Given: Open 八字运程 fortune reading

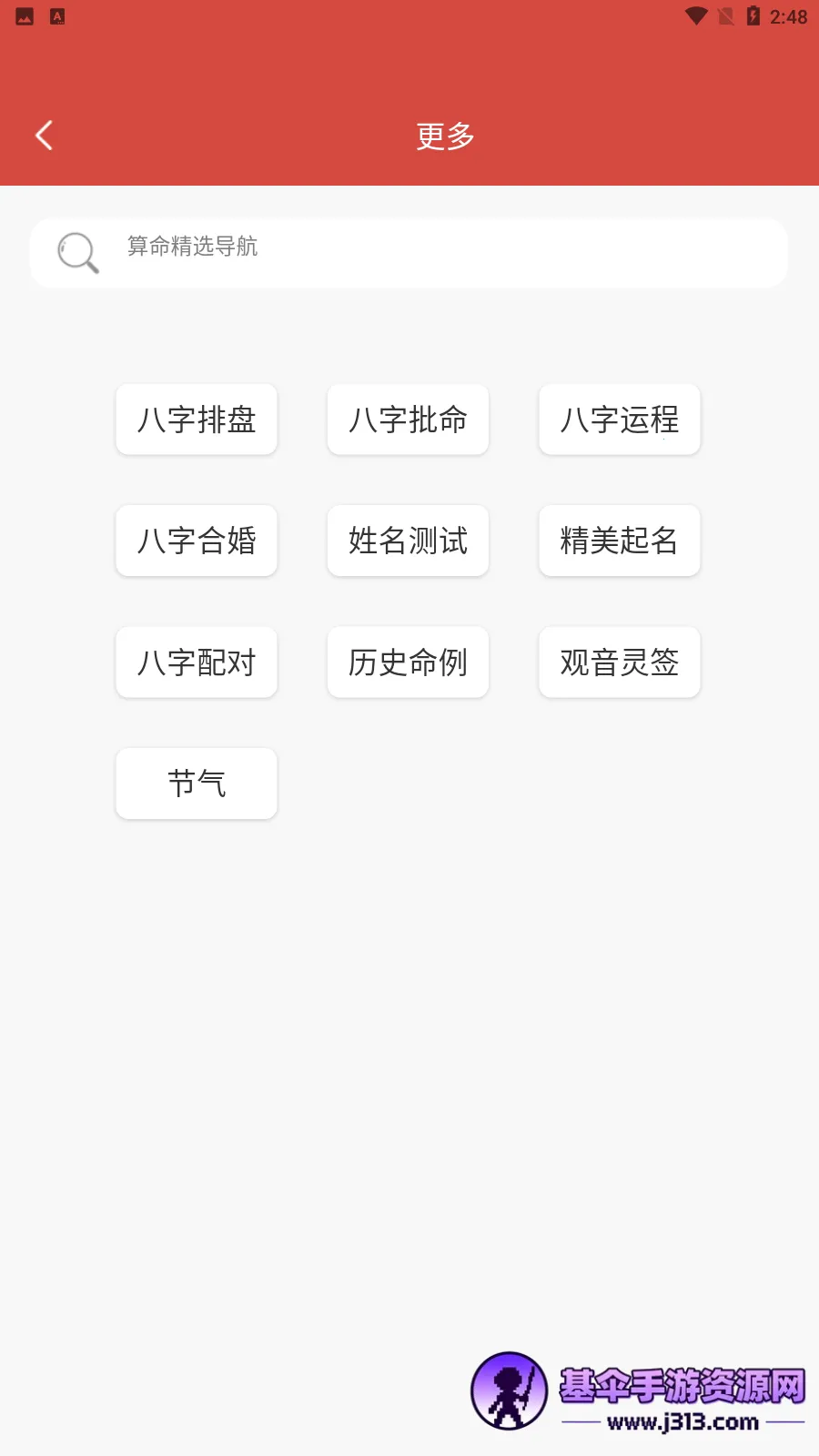Looking at the screenshot, I should point(620,420).
